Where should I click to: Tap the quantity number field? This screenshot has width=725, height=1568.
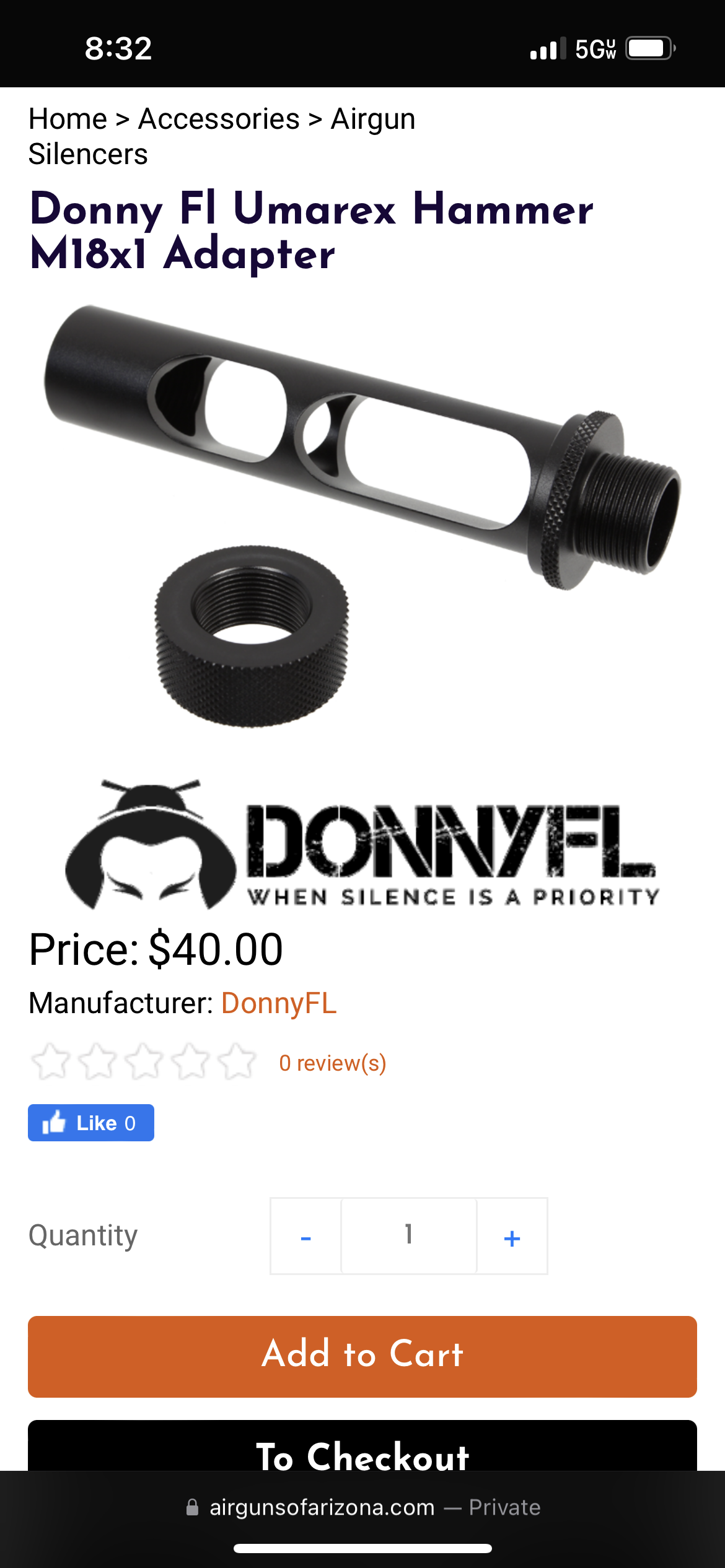pos(409,1235)
